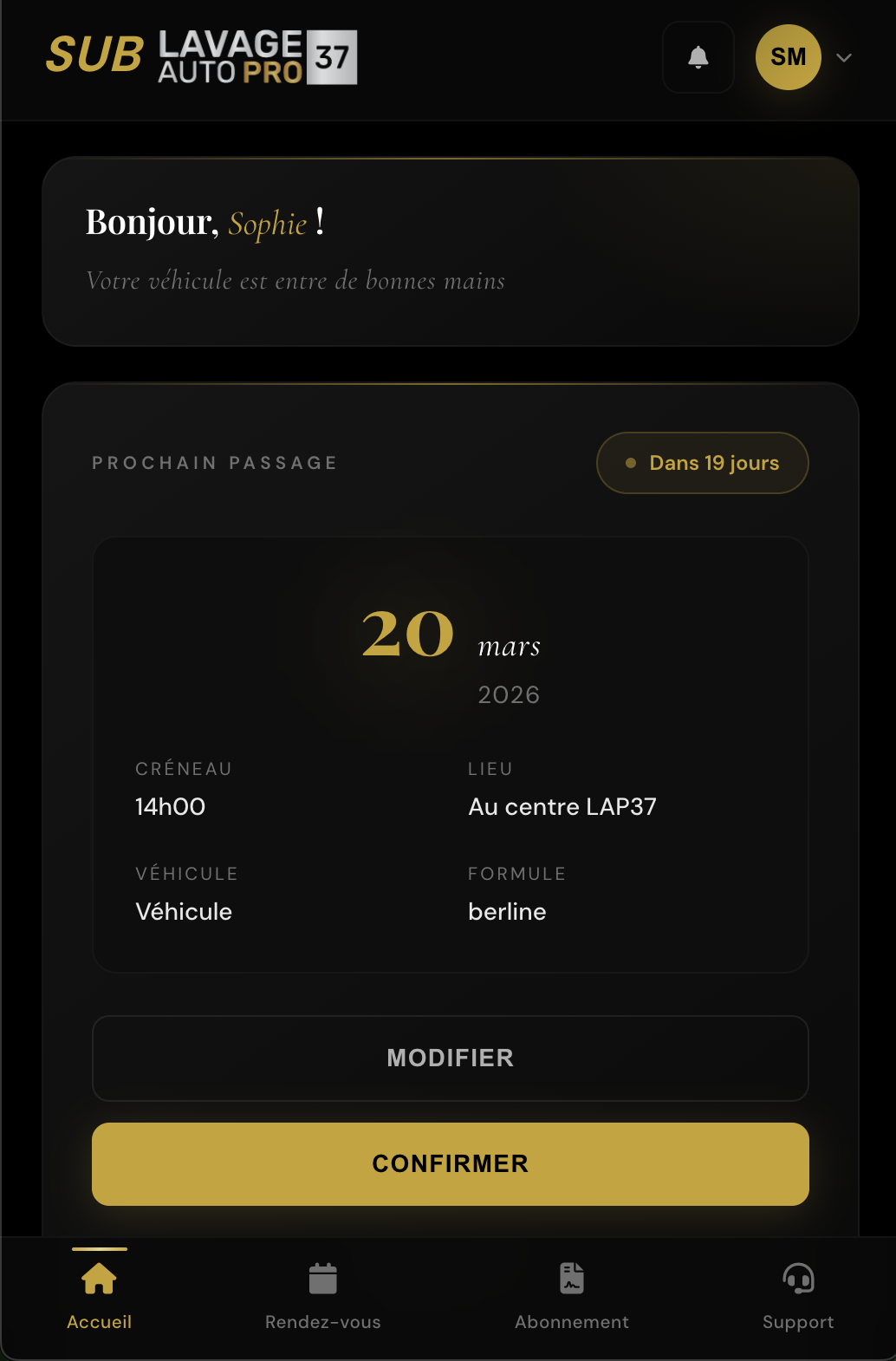This screenshot has width=896, height=1361.
Task: Switch to the Rendez-vous tab
Action: [x=322, y=1296]
